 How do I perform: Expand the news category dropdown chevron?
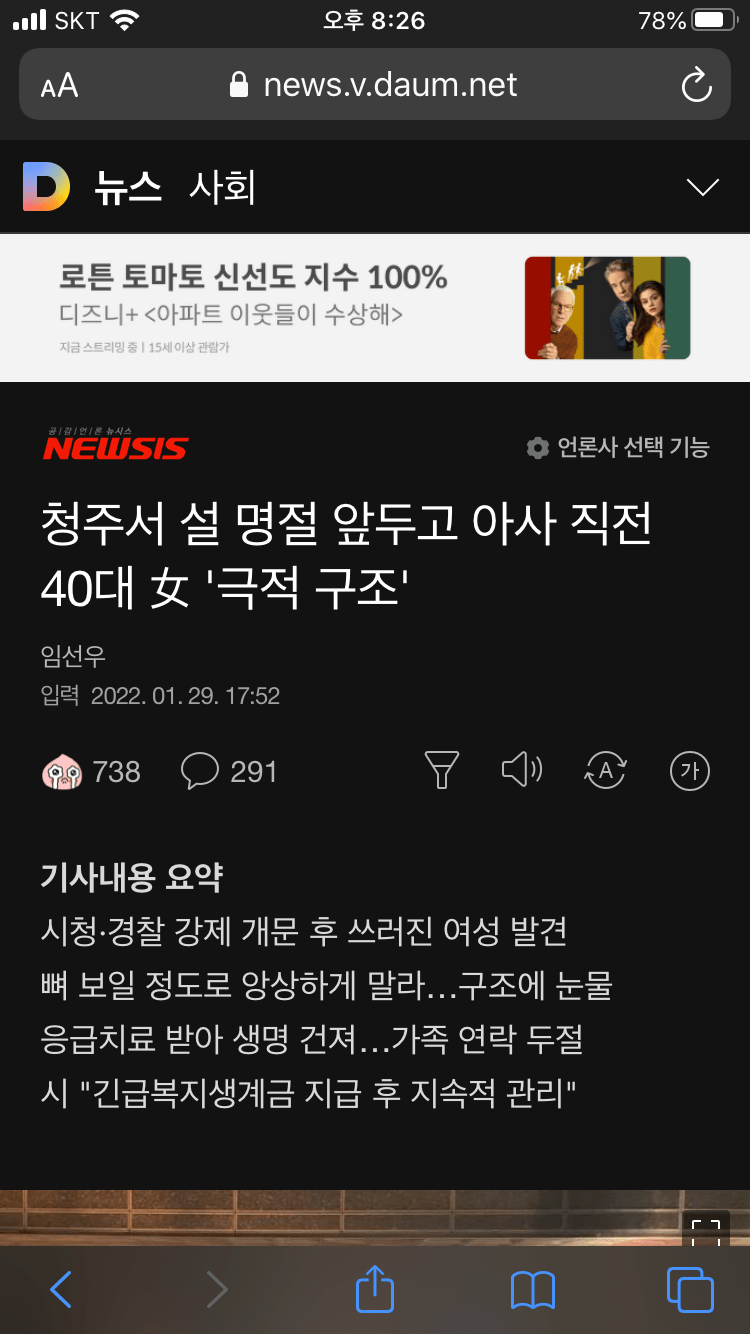pos(703,187)
